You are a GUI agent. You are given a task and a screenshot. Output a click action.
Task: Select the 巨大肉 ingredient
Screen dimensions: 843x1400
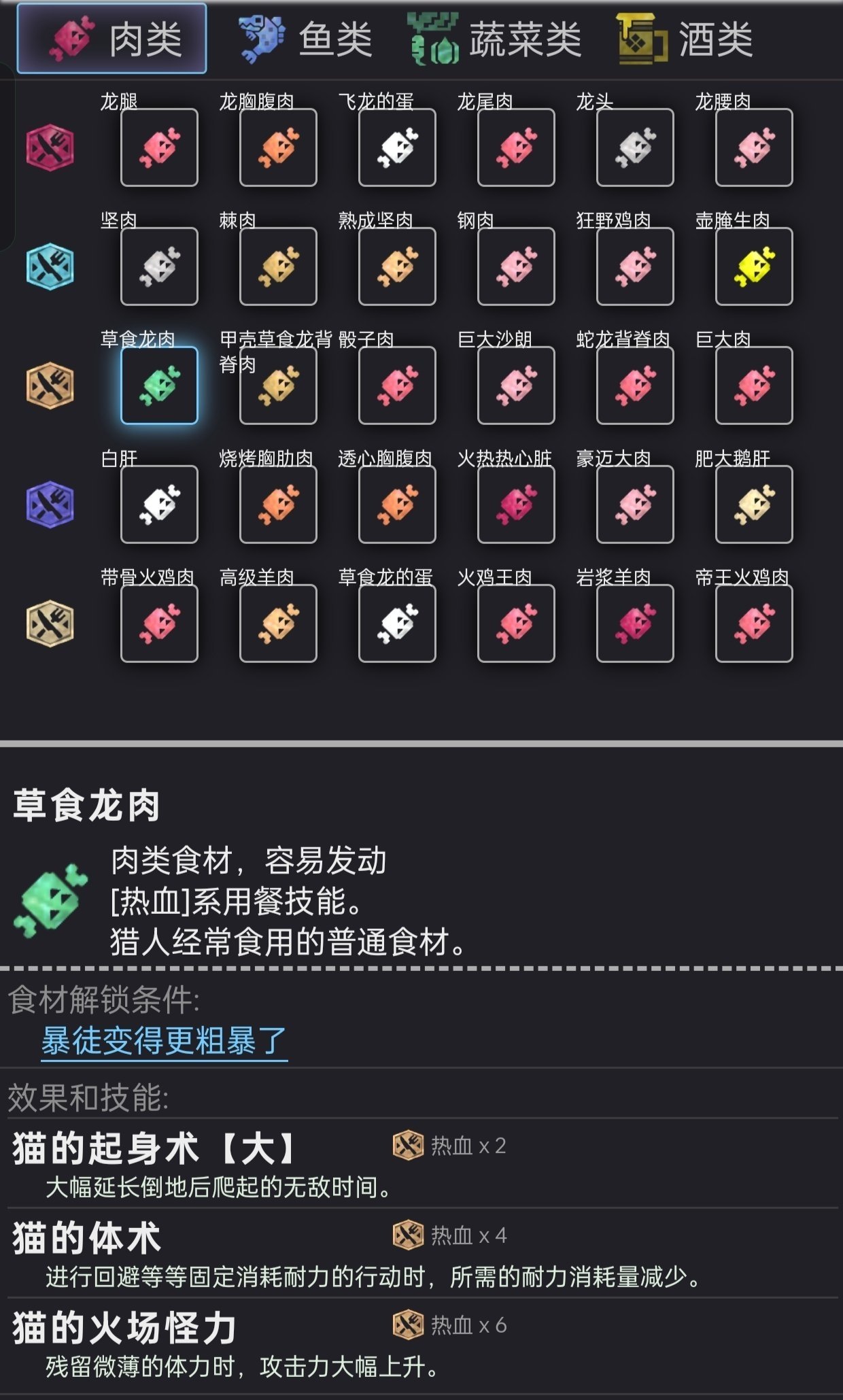point(753,386)
